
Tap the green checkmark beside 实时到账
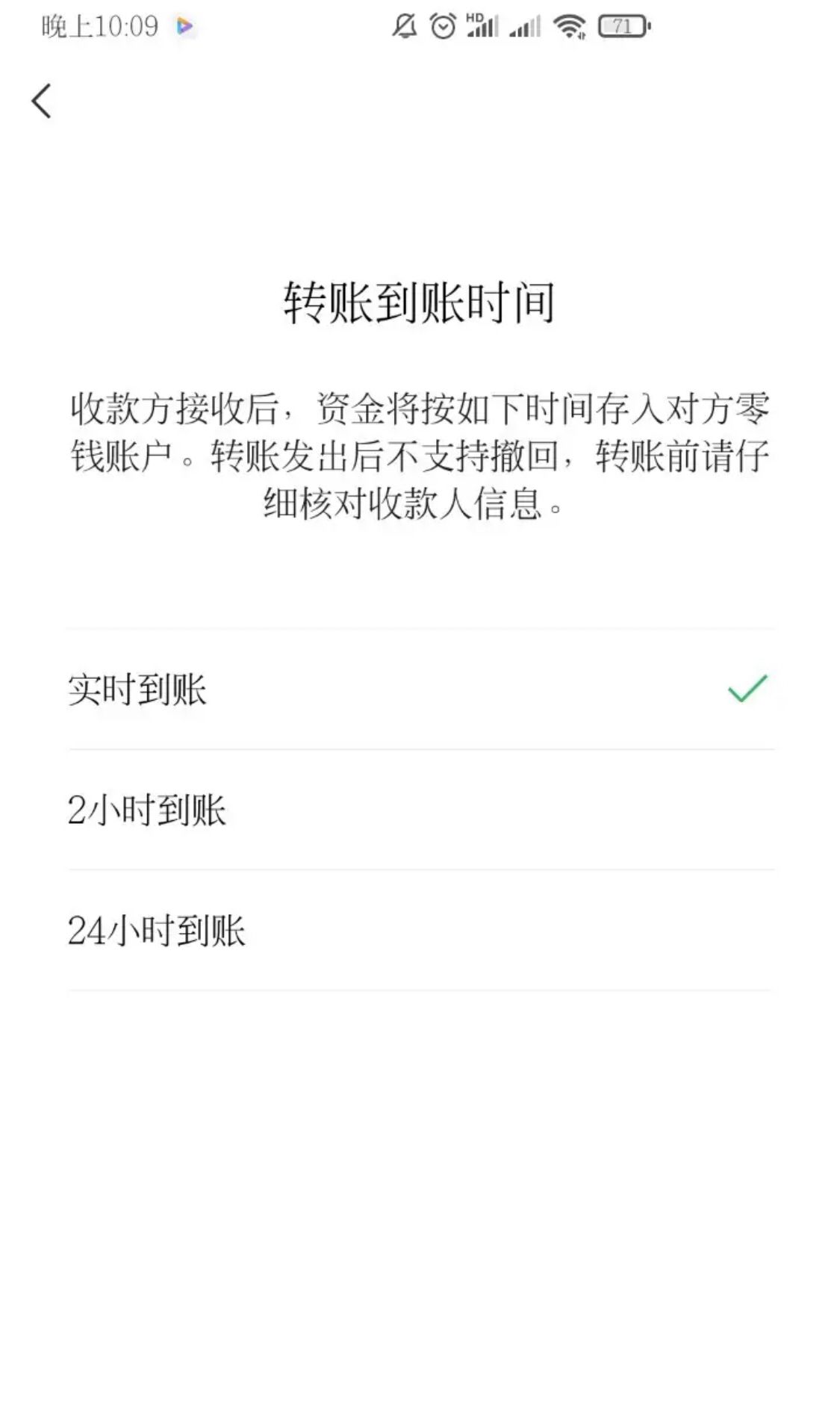tap(747, 689)
